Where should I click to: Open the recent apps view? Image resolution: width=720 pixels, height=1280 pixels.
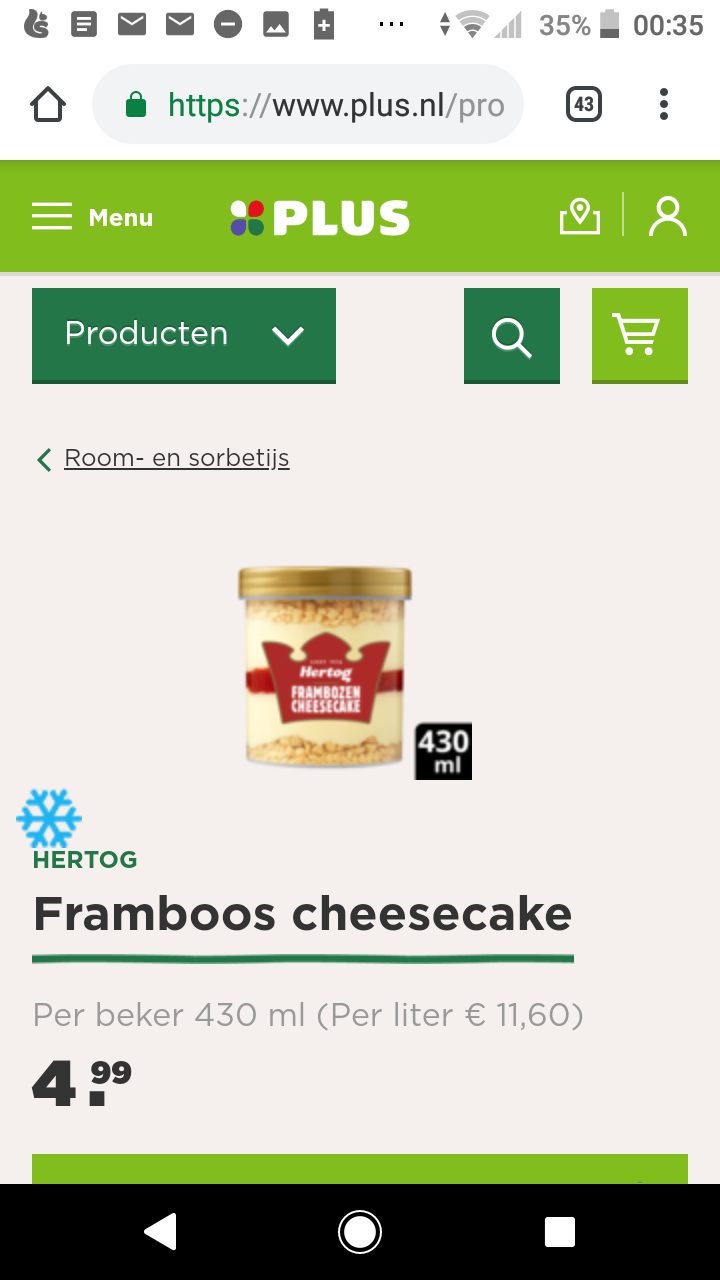560,1232
